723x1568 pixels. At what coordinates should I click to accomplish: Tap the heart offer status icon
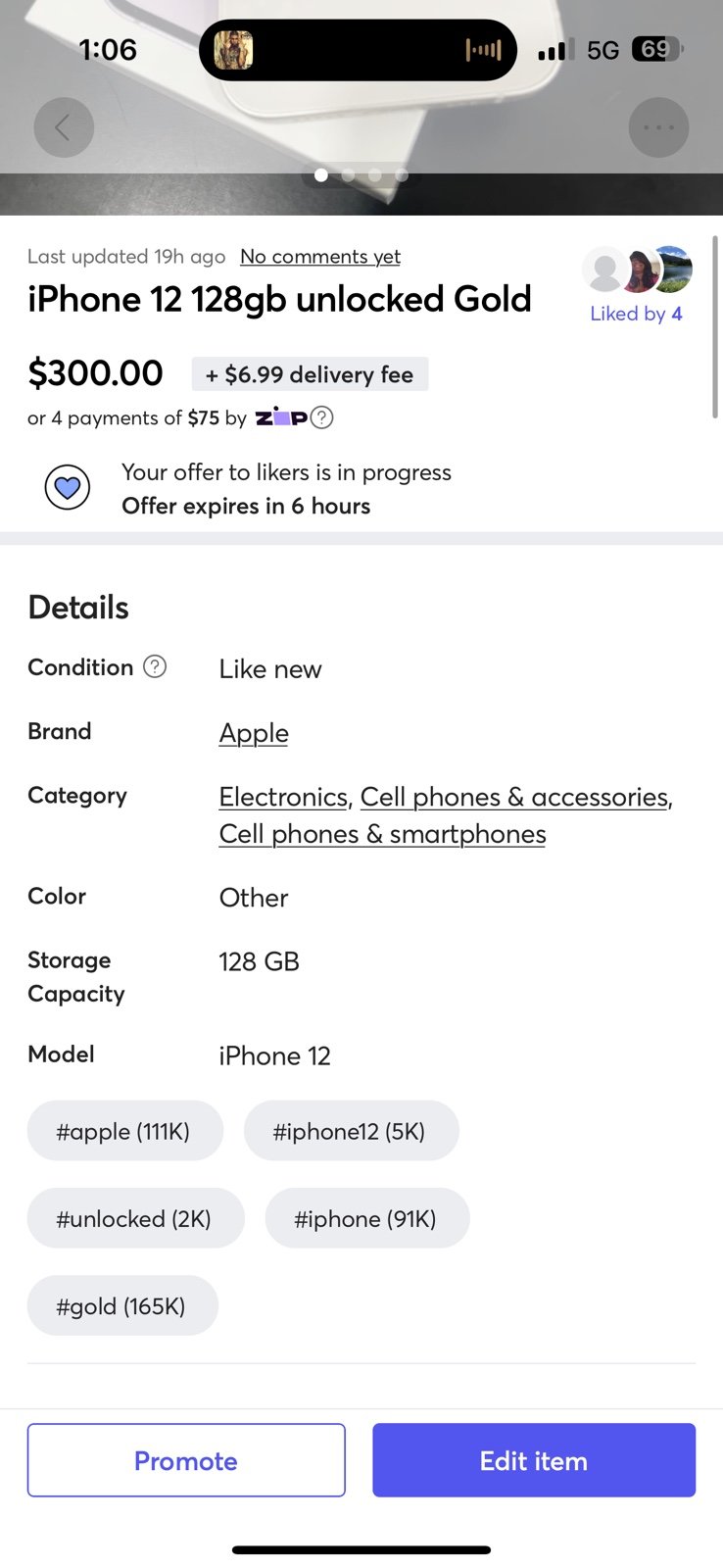tap(67, 487)
